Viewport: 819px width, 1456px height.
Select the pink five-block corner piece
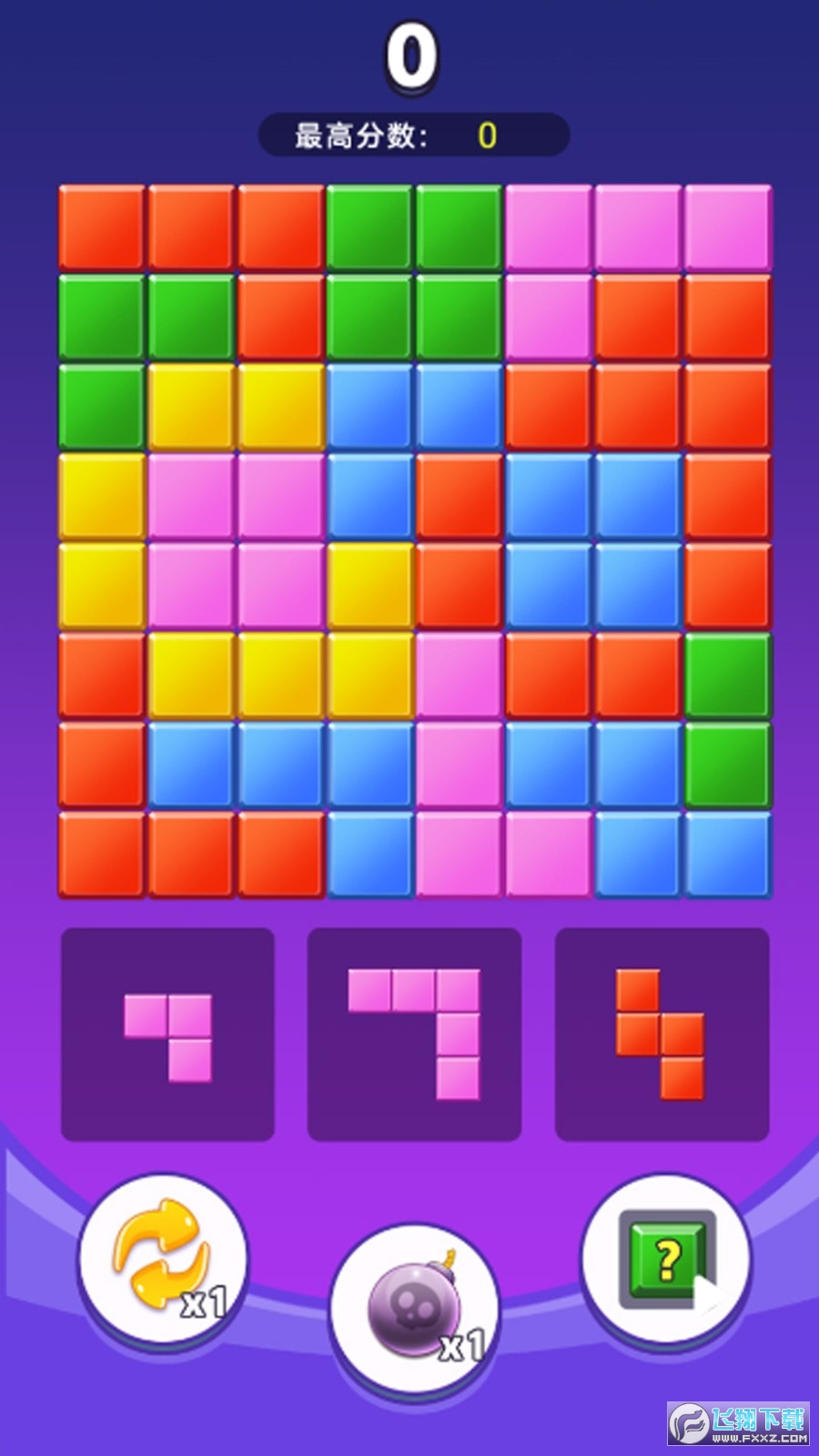point(415,1034)
